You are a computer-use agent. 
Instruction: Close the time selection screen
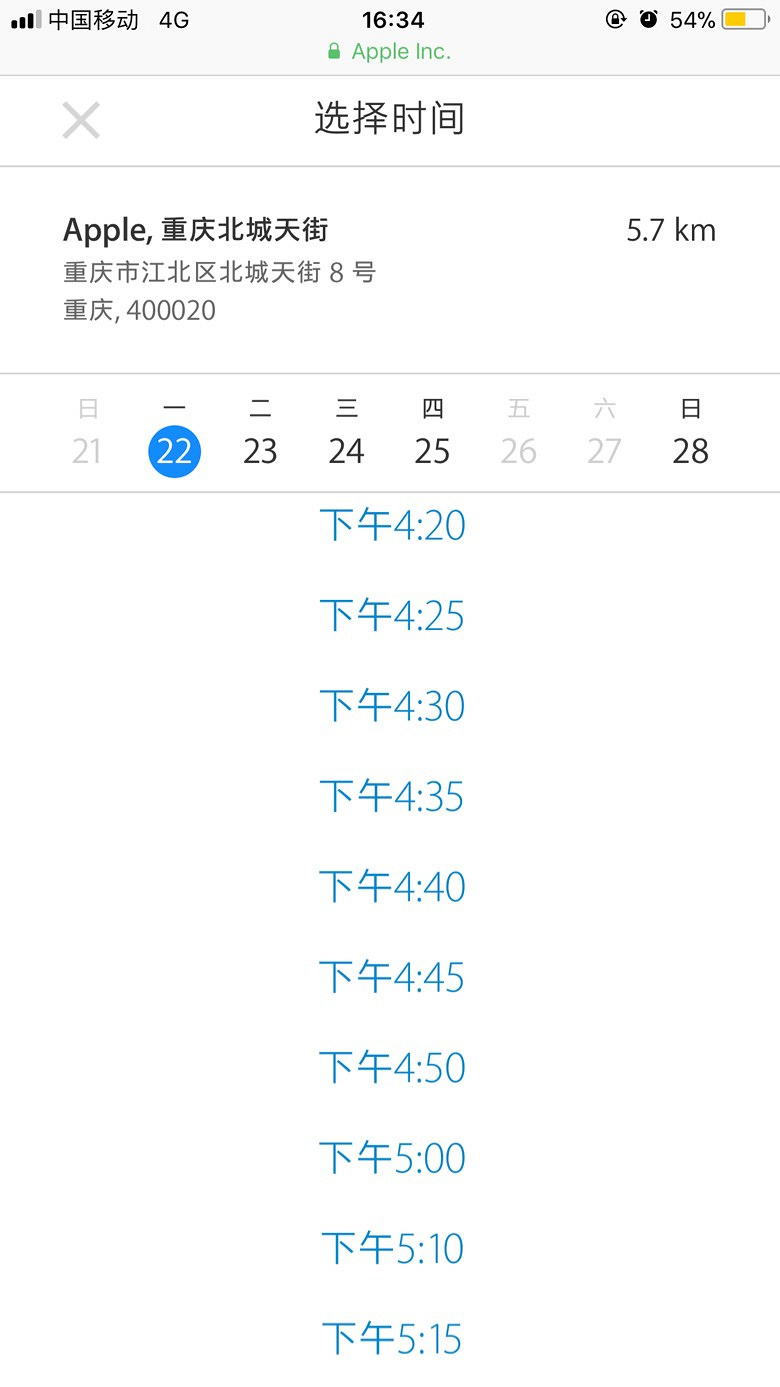point(81,121)
